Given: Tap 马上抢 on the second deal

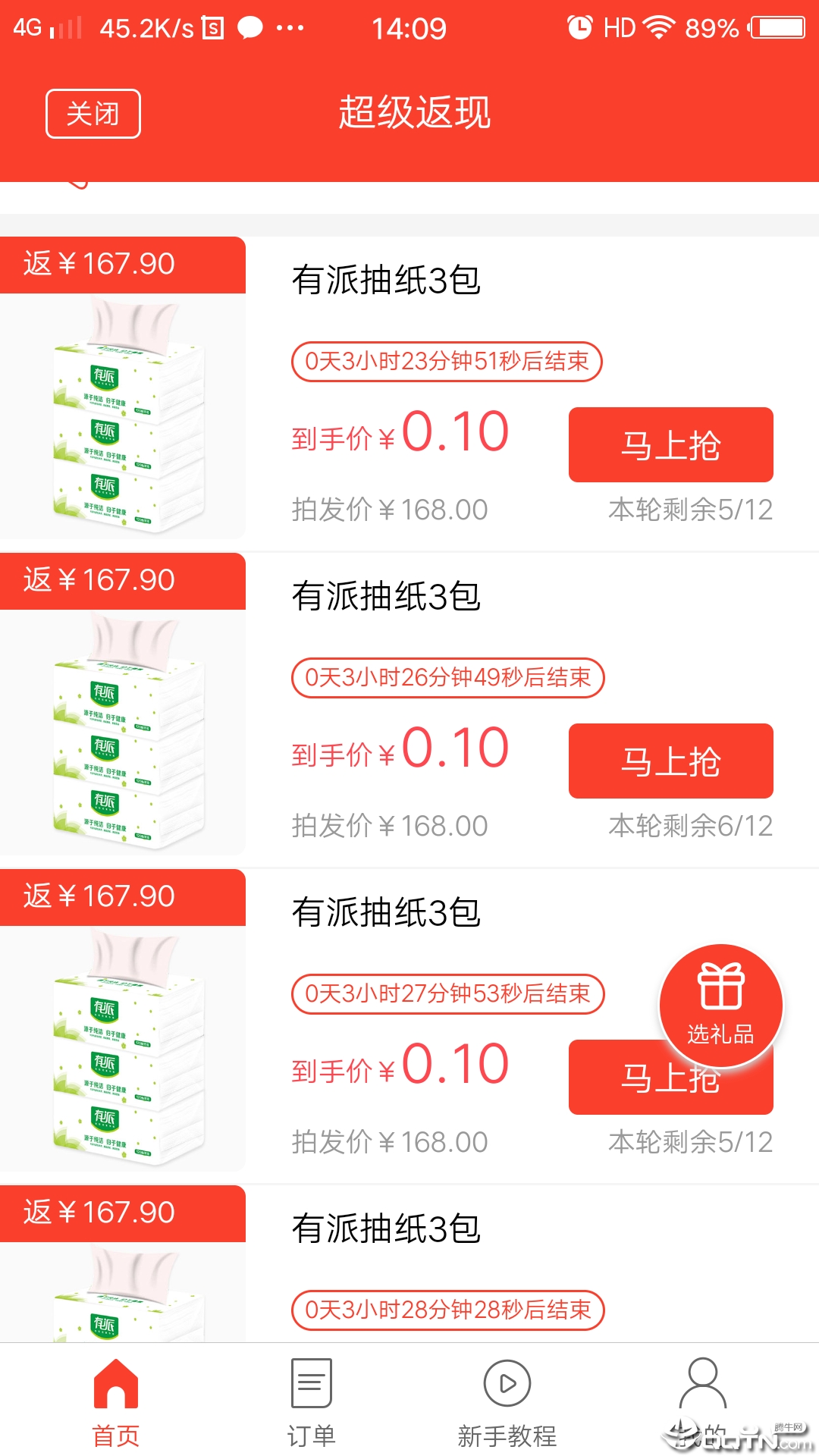Looking at the screenshot, I should [x=670, y=761].
